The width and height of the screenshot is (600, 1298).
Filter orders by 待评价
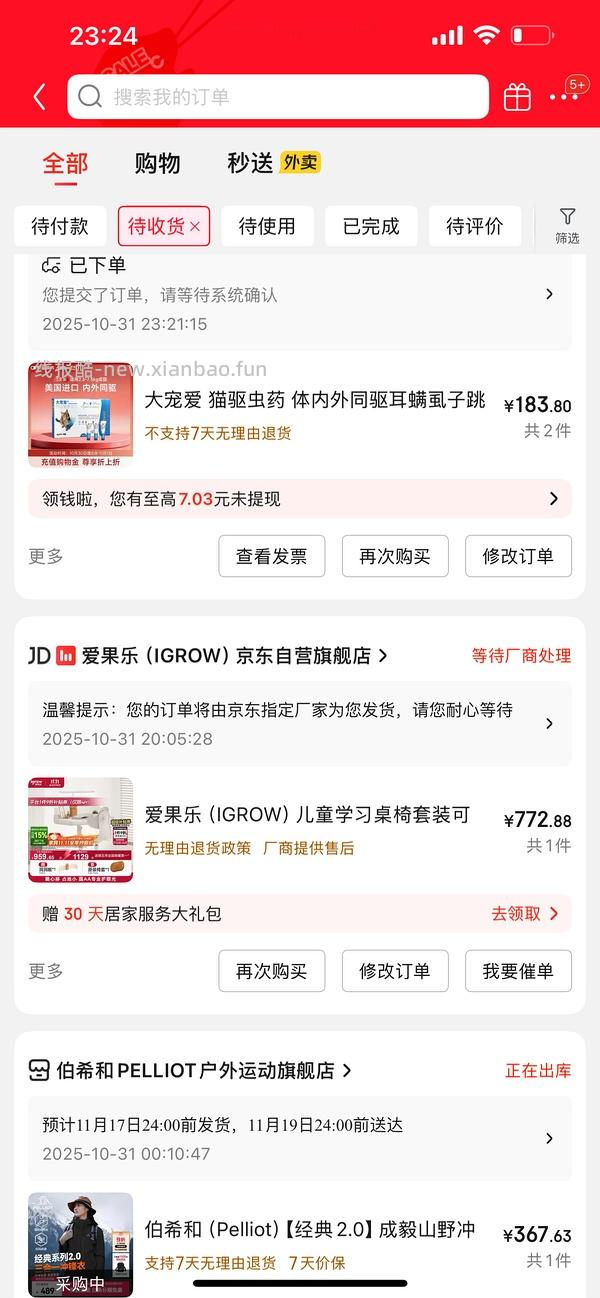pyautogui.click(x=474, y=226)
